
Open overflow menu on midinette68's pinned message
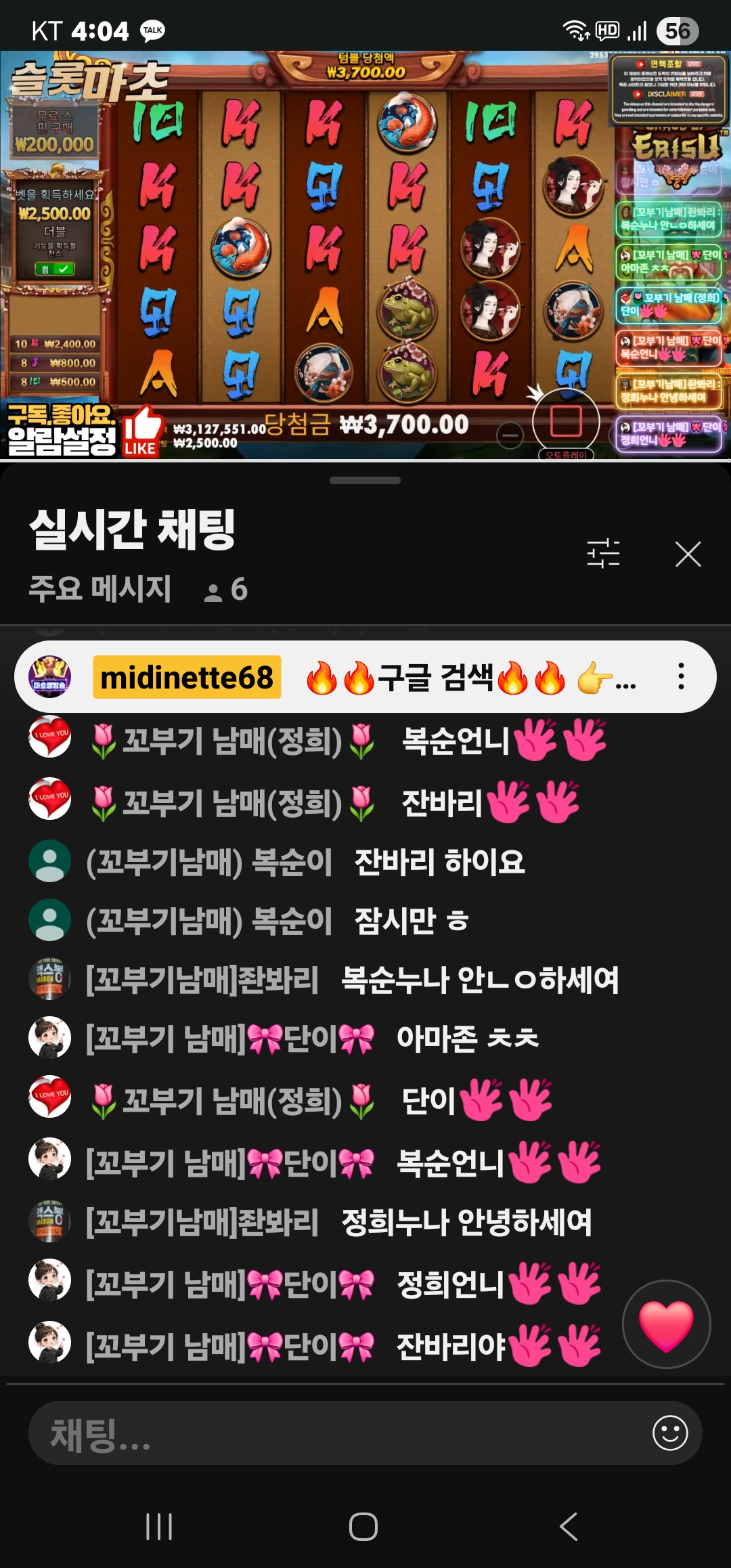681,676
